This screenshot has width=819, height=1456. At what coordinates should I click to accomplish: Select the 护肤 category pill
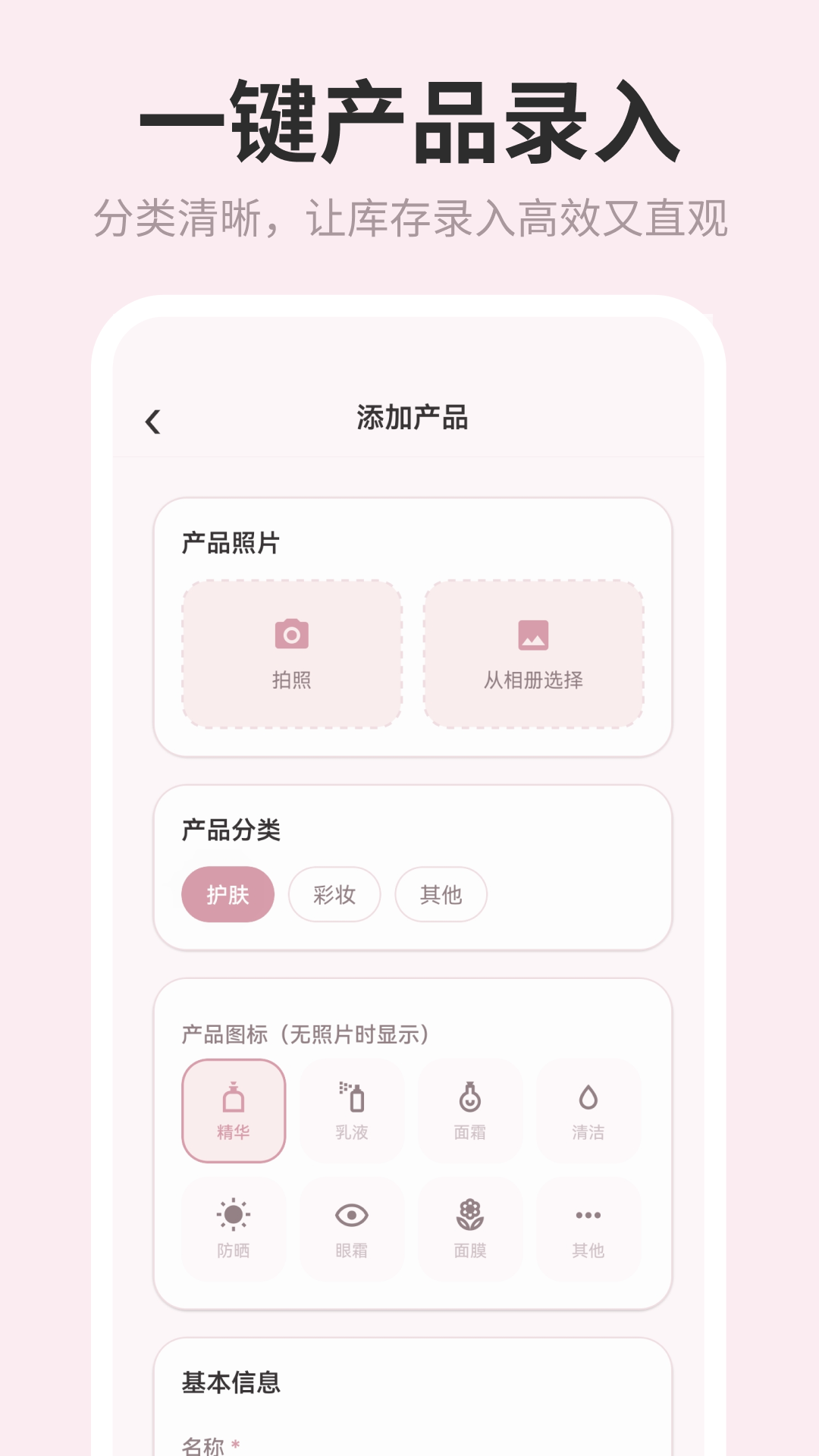click(227, 896)
